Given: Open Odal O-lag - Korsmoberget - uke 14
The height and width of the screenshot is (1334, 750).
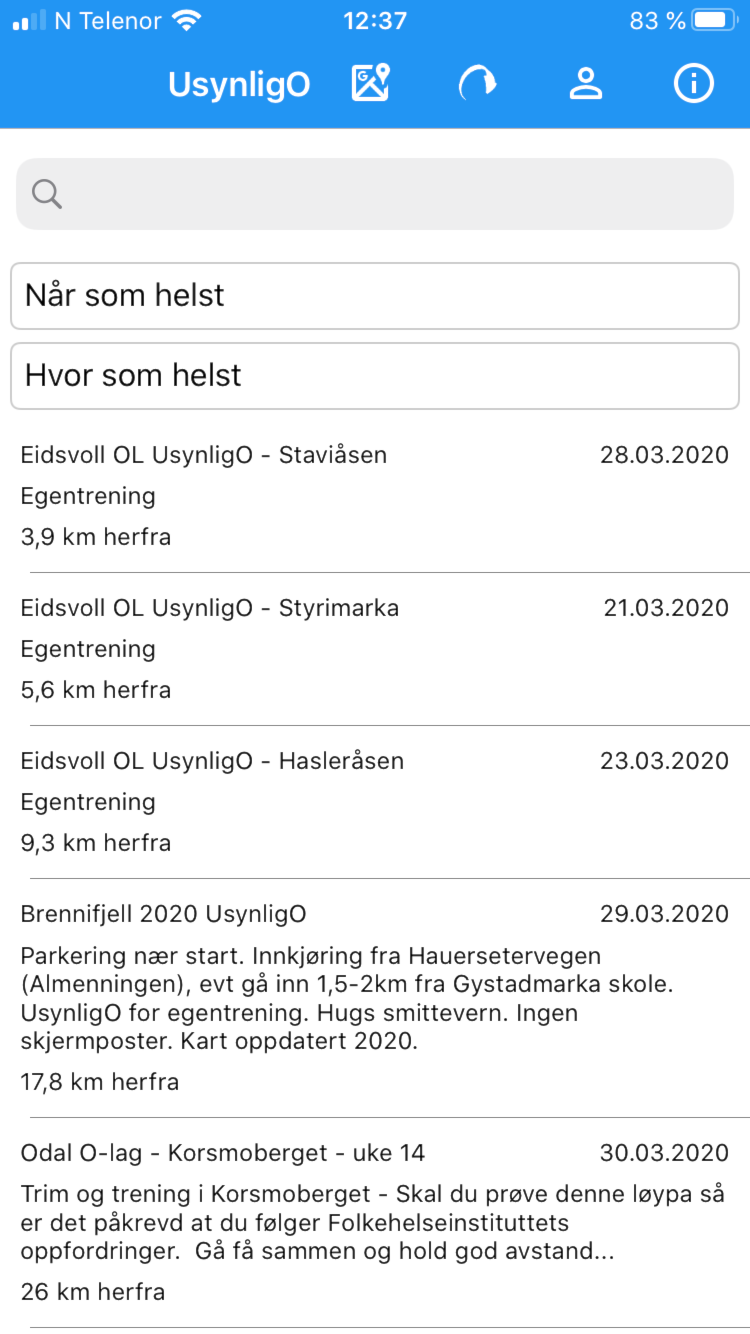Looking at the screenshot, I should [x=375, y=1223].
